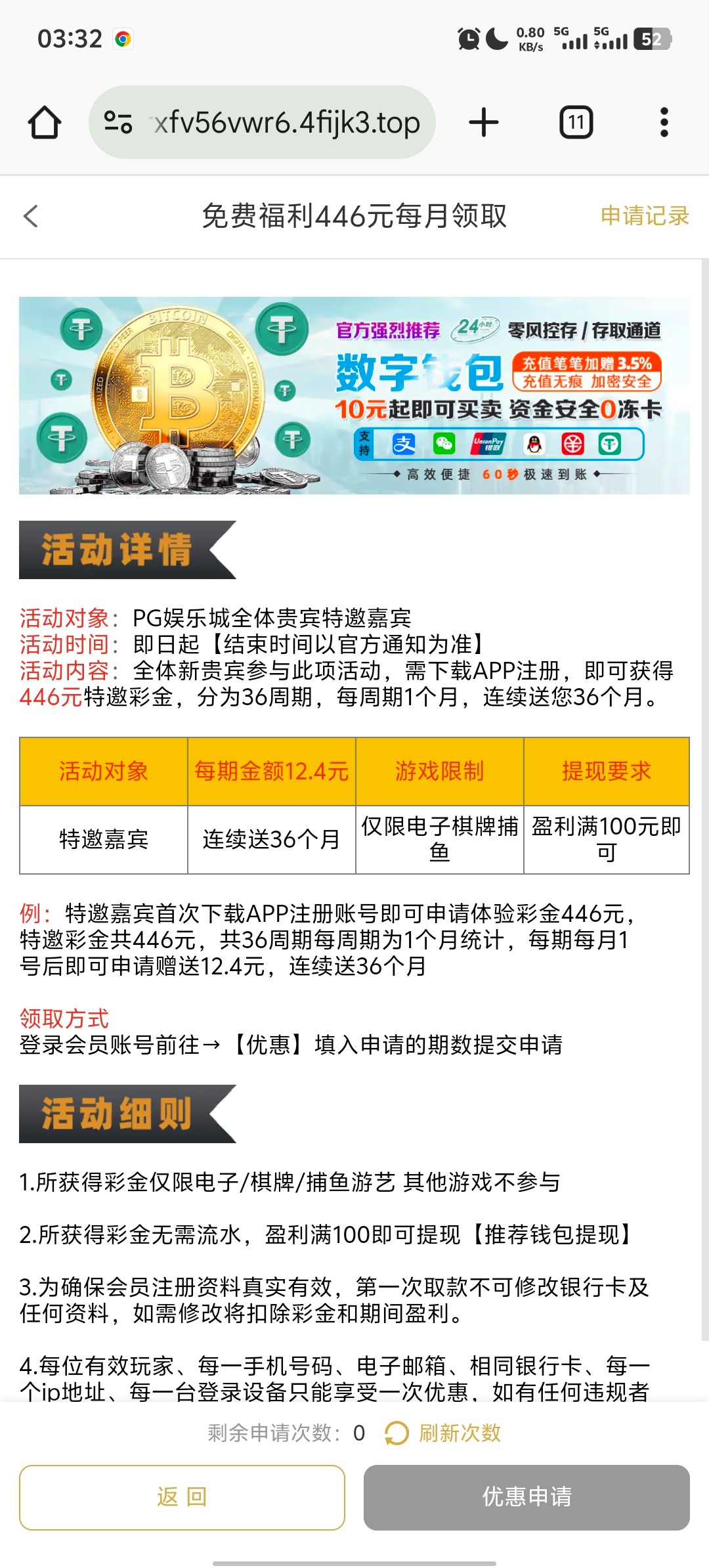Open the 数字钱包 promotional banner
This screenshot has width=709, height=1568.
click(354, 395)
